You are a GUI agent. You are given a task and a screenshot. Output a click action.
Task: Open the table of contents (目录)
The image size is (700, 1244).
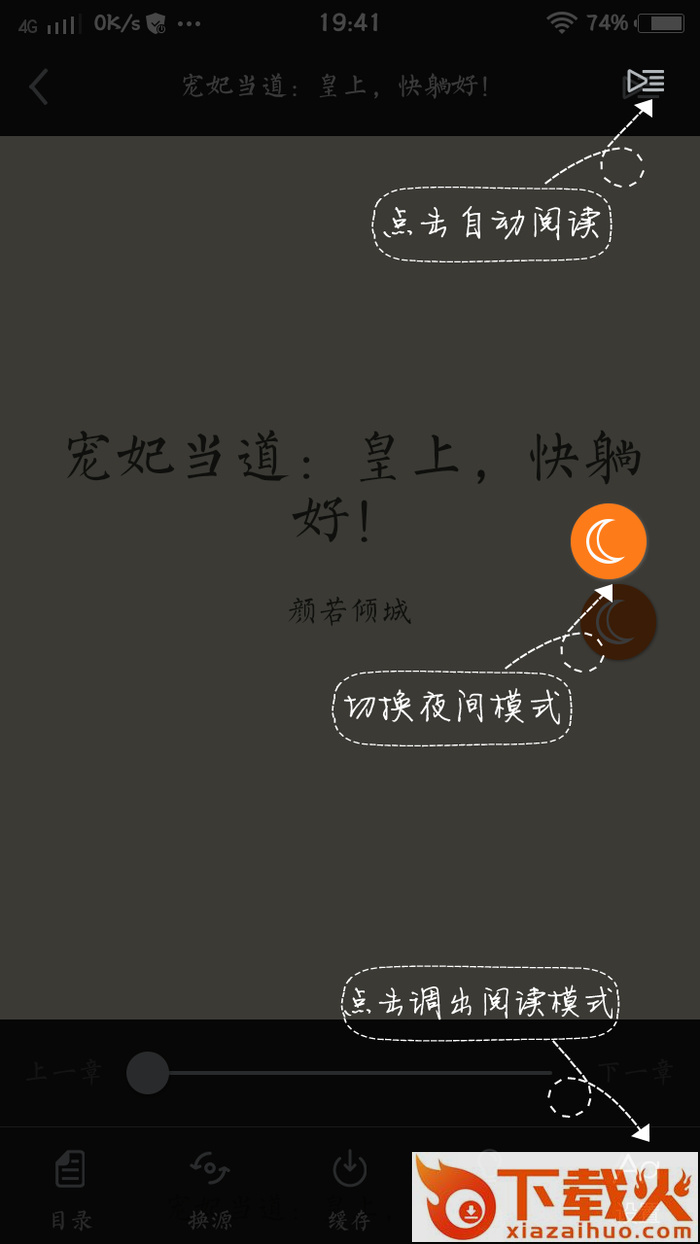pos(71,1188)
